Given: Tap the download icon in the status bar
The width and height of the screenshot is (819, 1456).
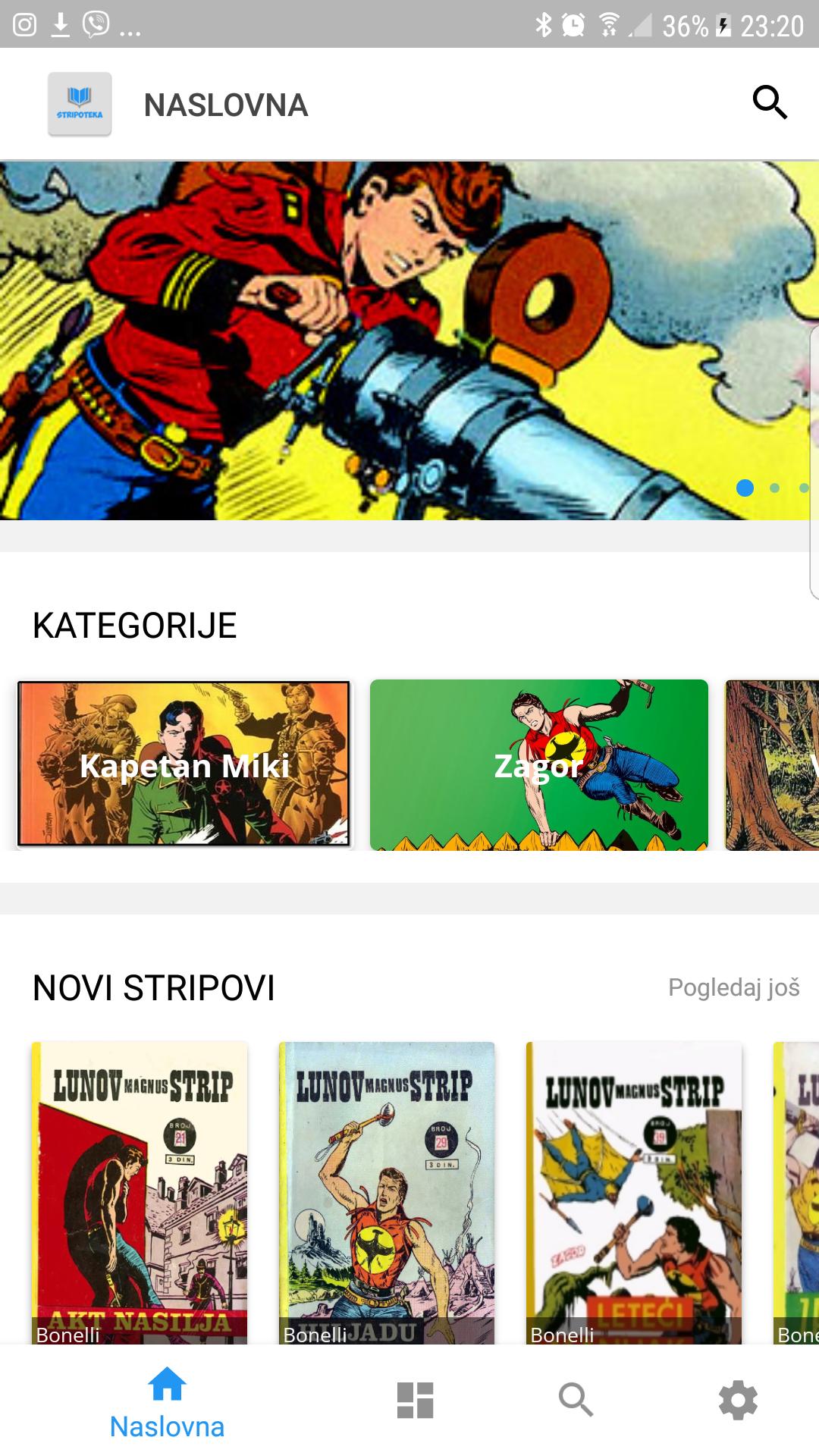Looking at the screenshot, I should pos(59,24).
